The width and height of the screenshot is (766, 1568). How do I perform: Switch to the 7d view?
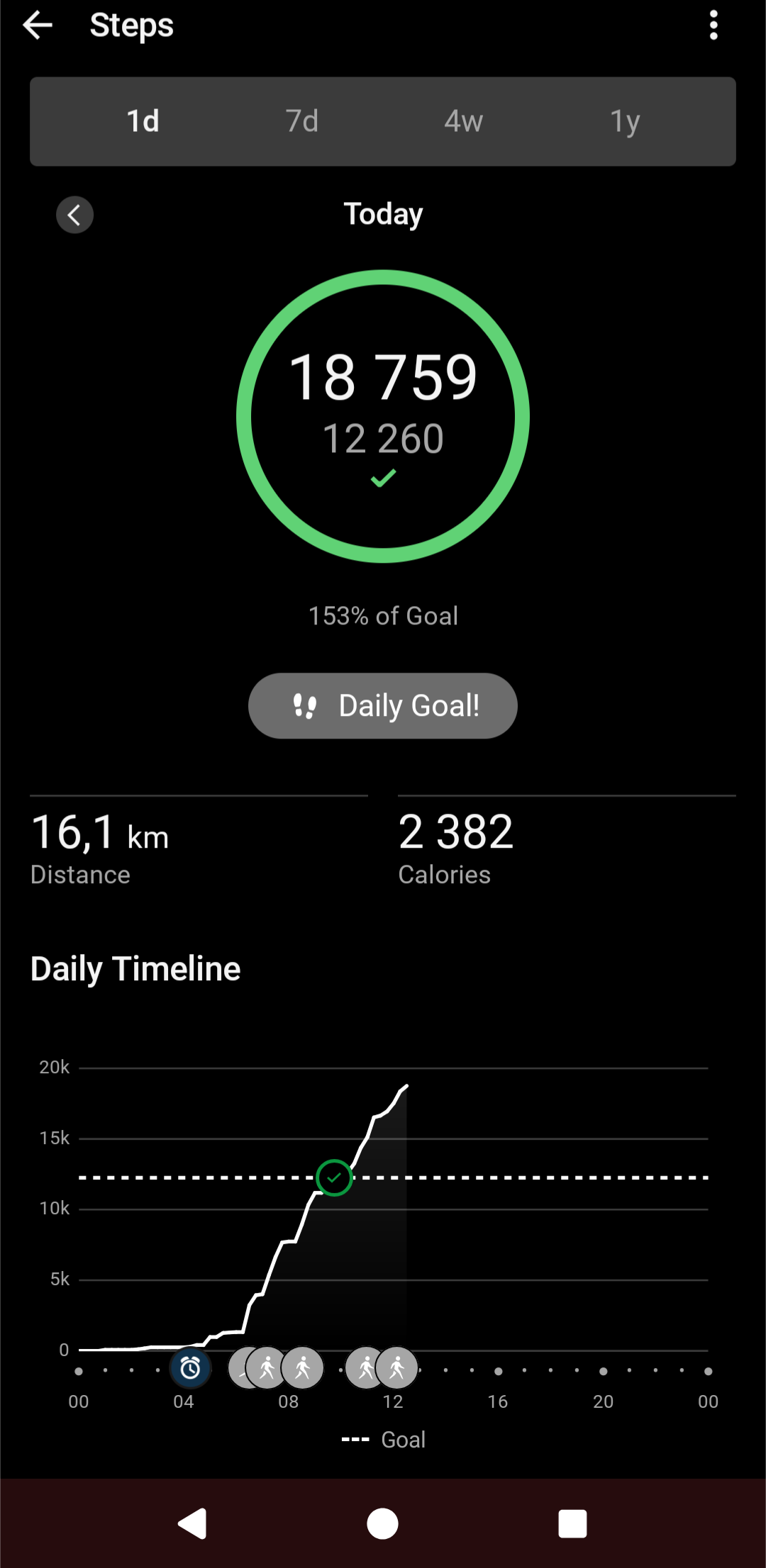click(302, 121)
